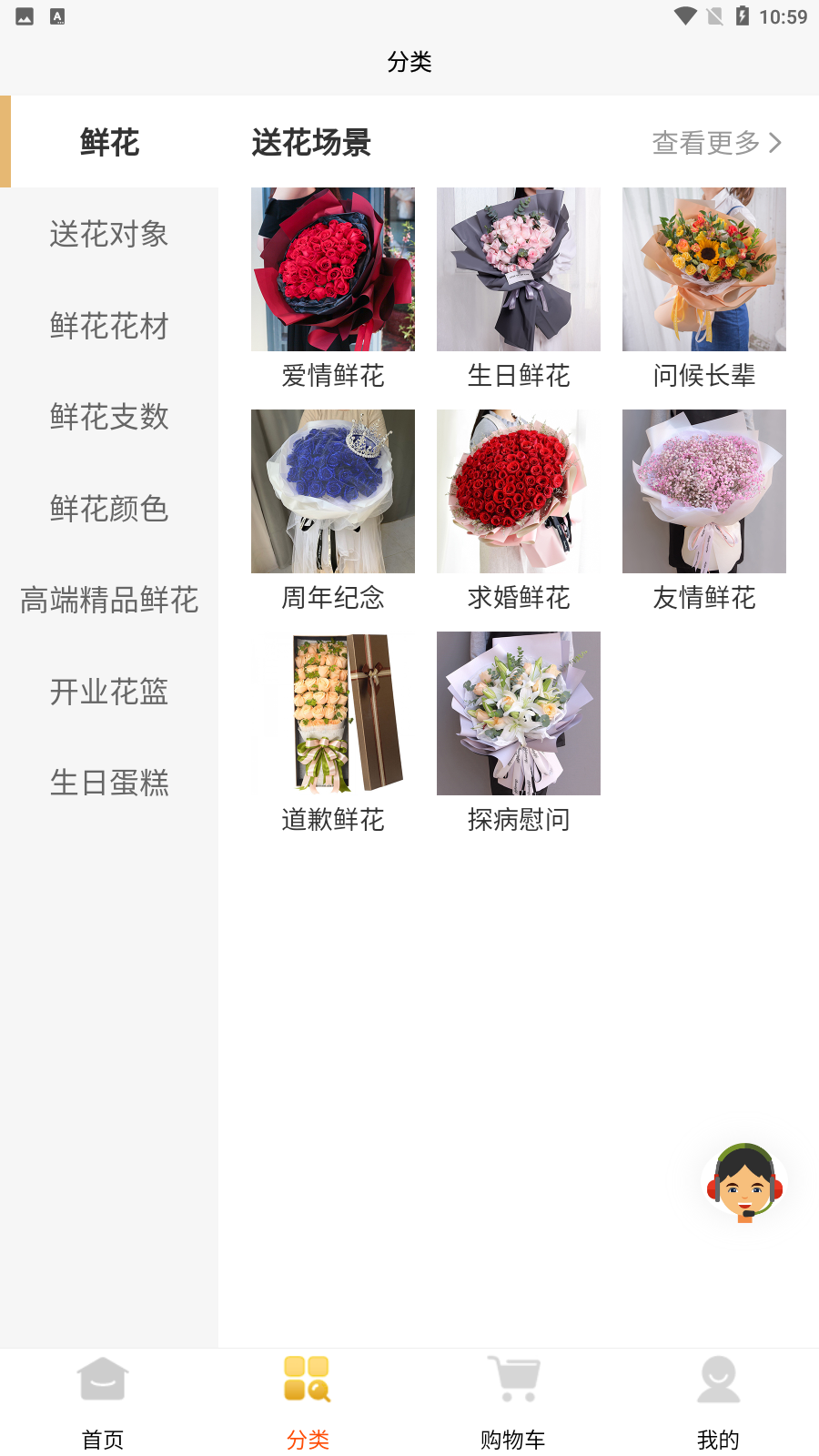The image size is (819, 1456).
Task: Choose the 鲜花支数 category
Action: (109, 417)
